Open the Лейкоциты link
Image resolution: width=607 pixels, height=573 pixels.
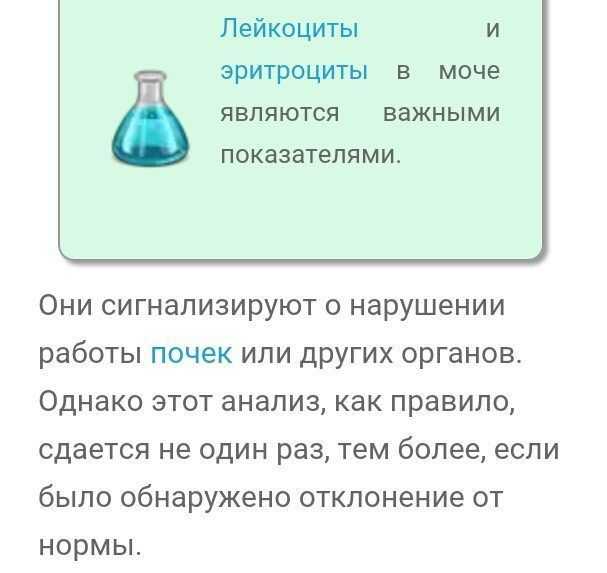click(288, 28)
